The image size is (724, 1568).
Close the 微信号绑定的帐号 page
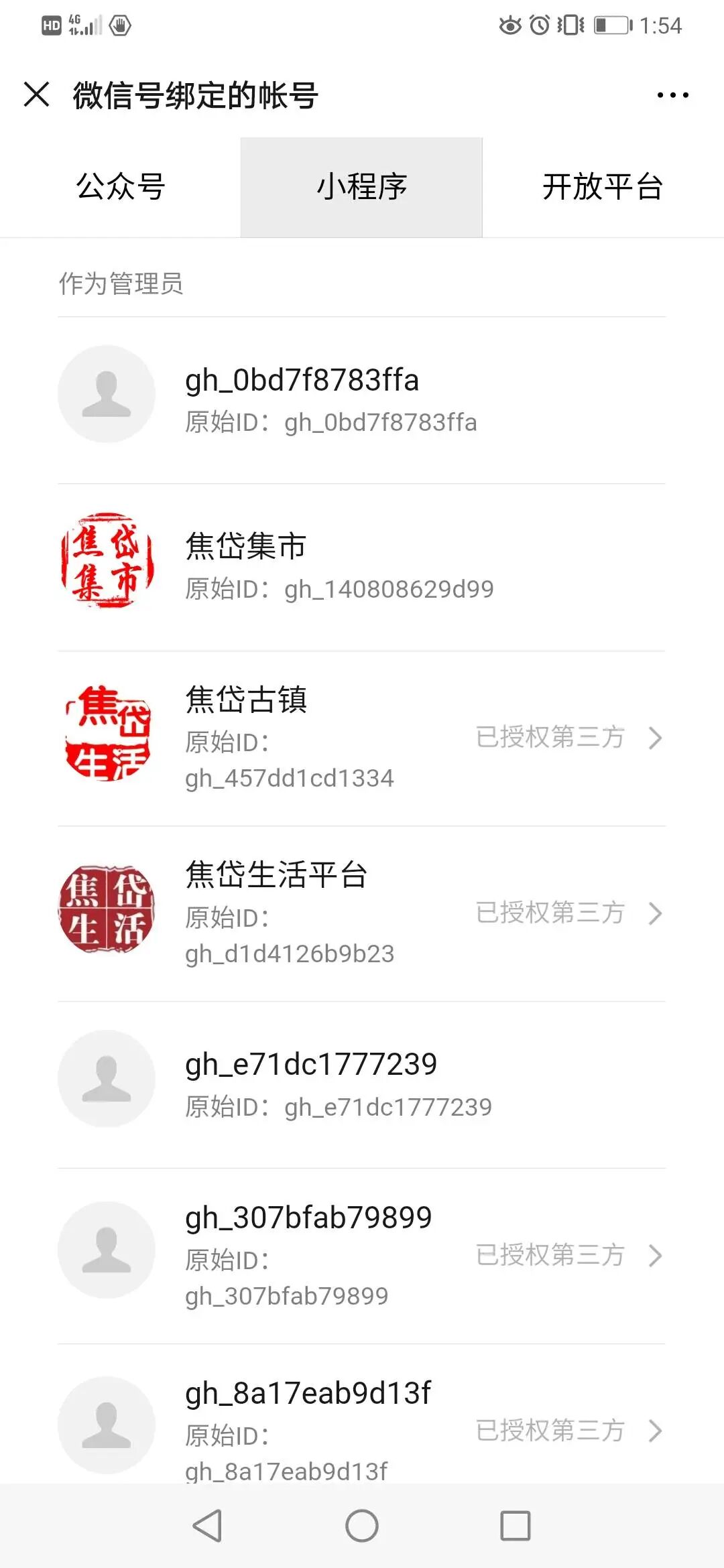[36, 94]
